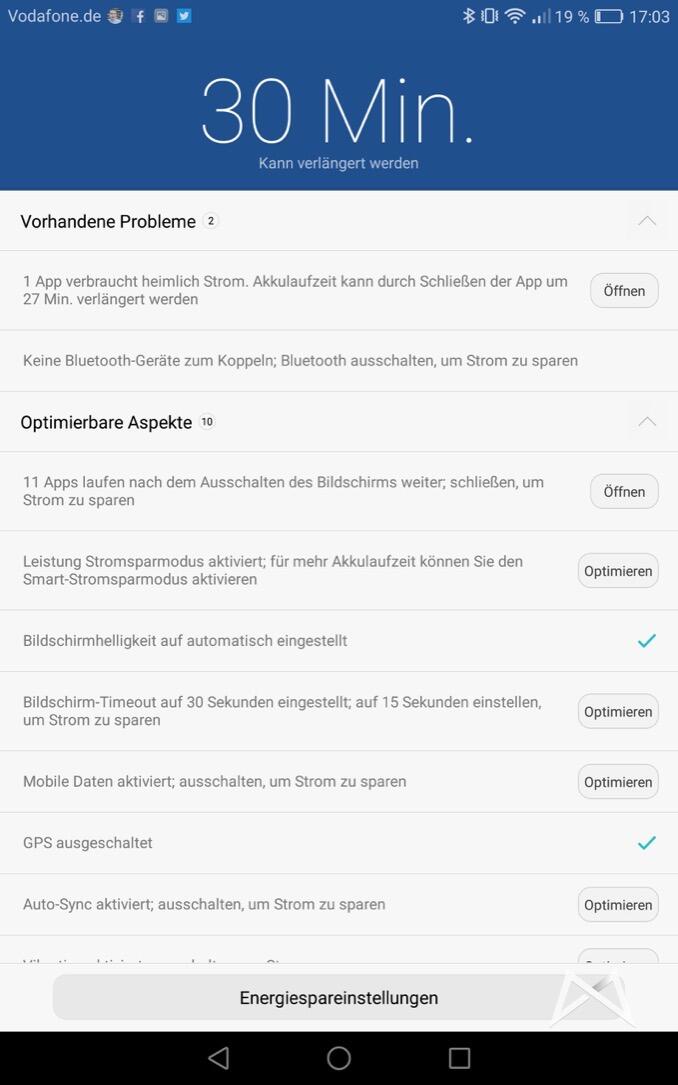The height and width of the screenshot is (1085, 678).
Task: Open the 11 apps running after screen-off
Action: 624,492
